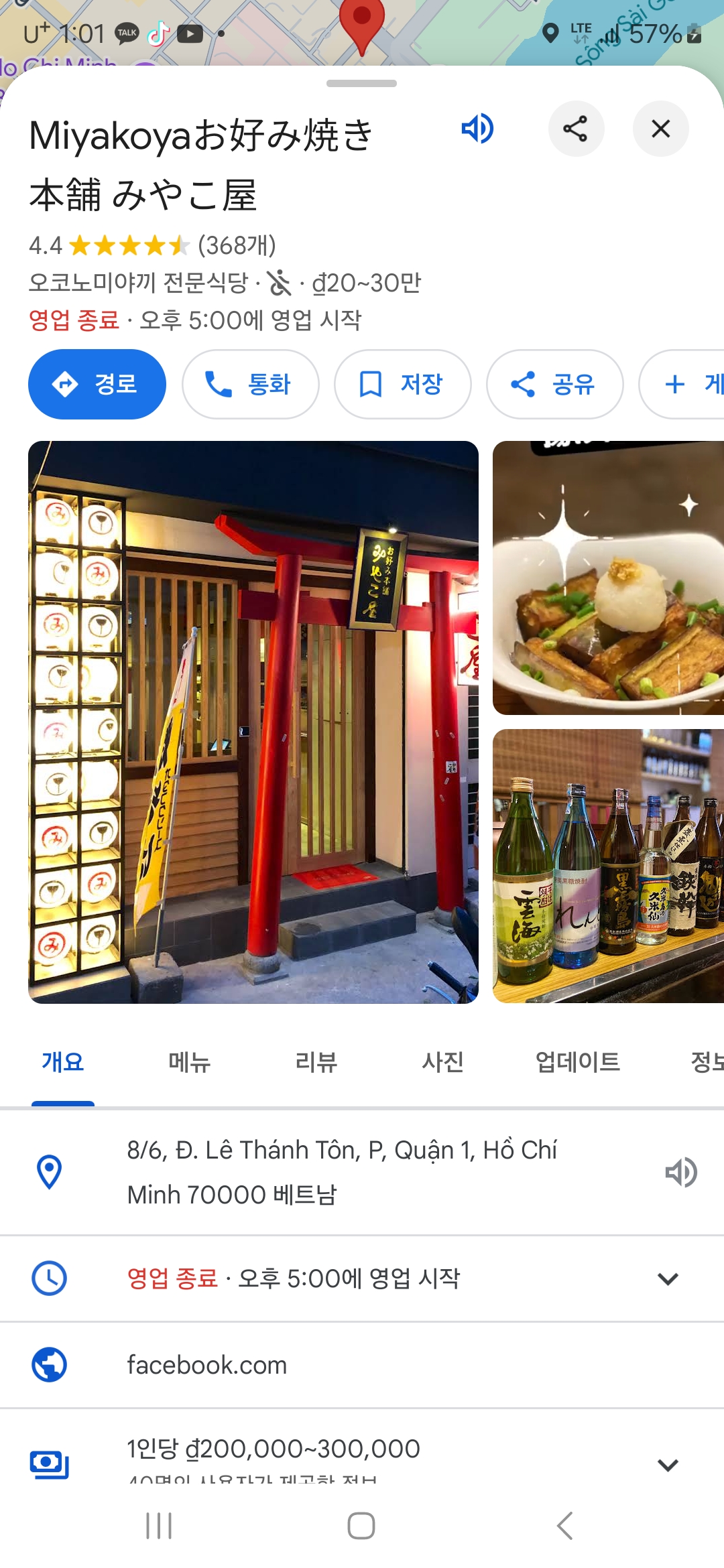Tap the 공유 chip to share
The width and height of the screenshot is (724, 1568).
(554, 385)
